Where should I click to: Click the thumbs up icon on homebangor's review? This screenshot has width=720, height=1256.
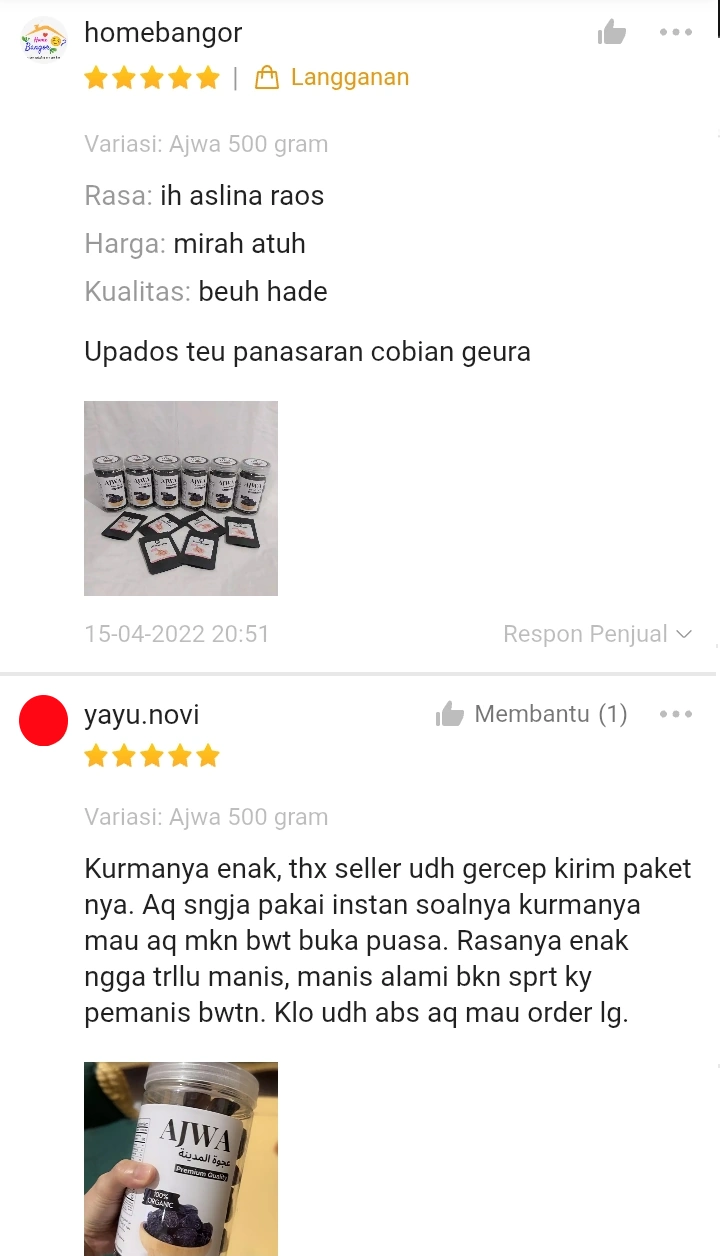coord(612,31)
